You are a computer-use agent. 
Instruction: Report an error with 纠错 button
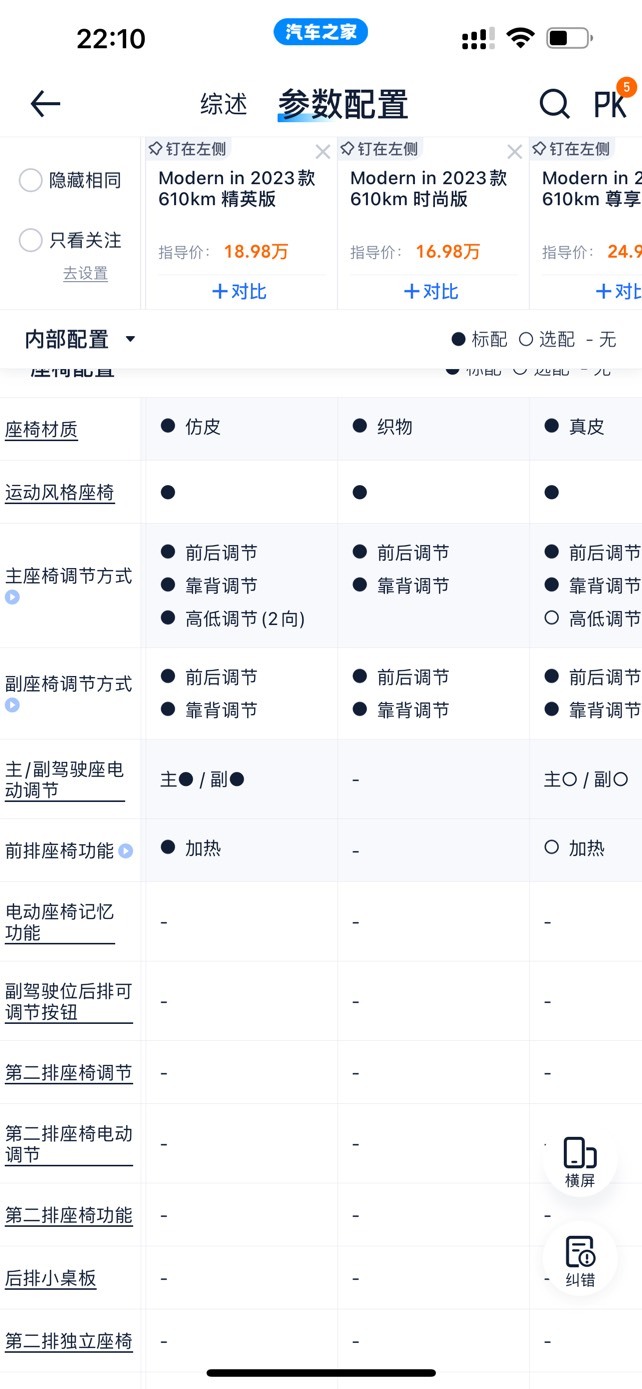tap(580, 1260)
